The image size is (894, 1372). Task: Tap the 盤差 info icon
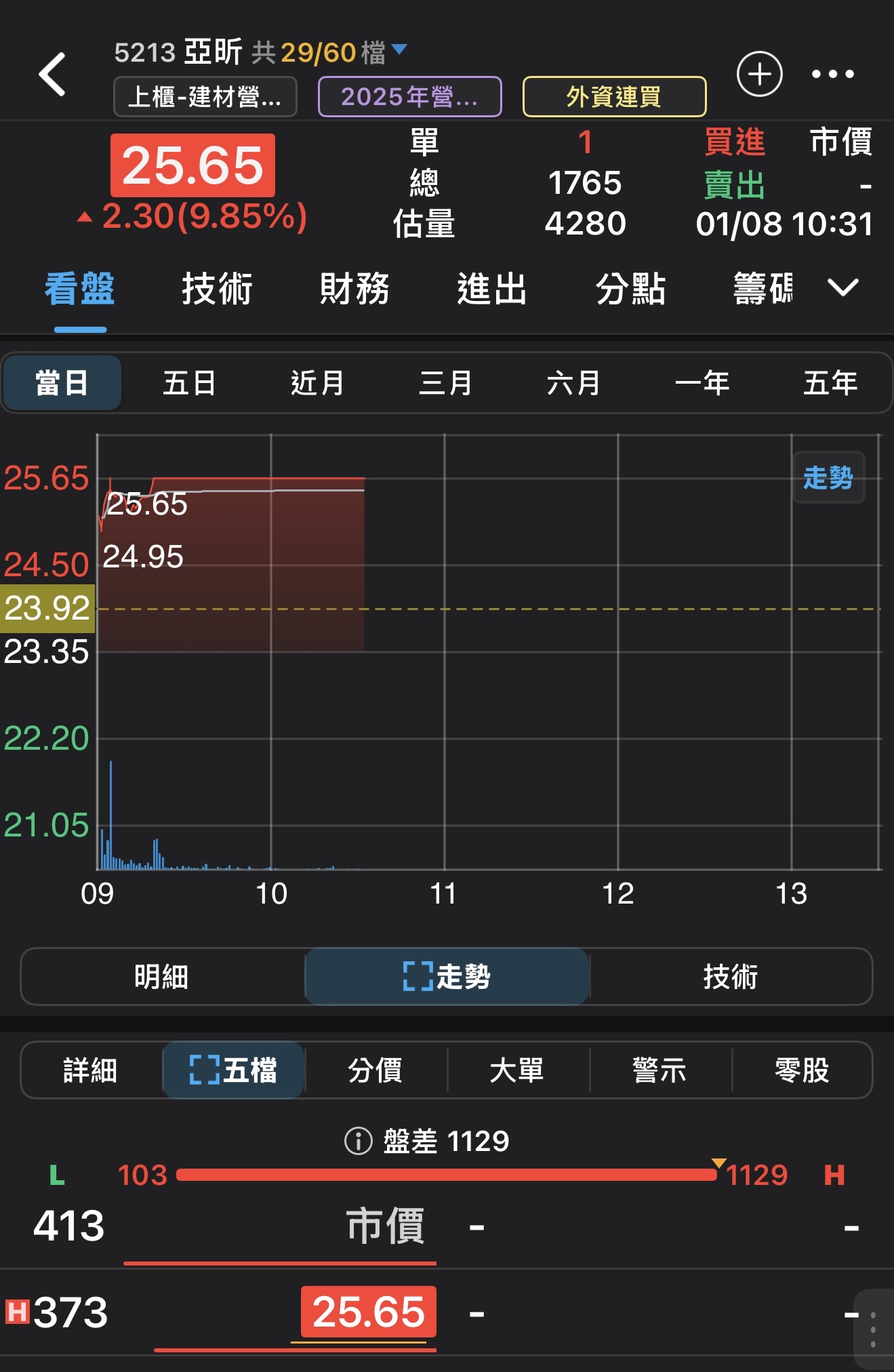358,1141
